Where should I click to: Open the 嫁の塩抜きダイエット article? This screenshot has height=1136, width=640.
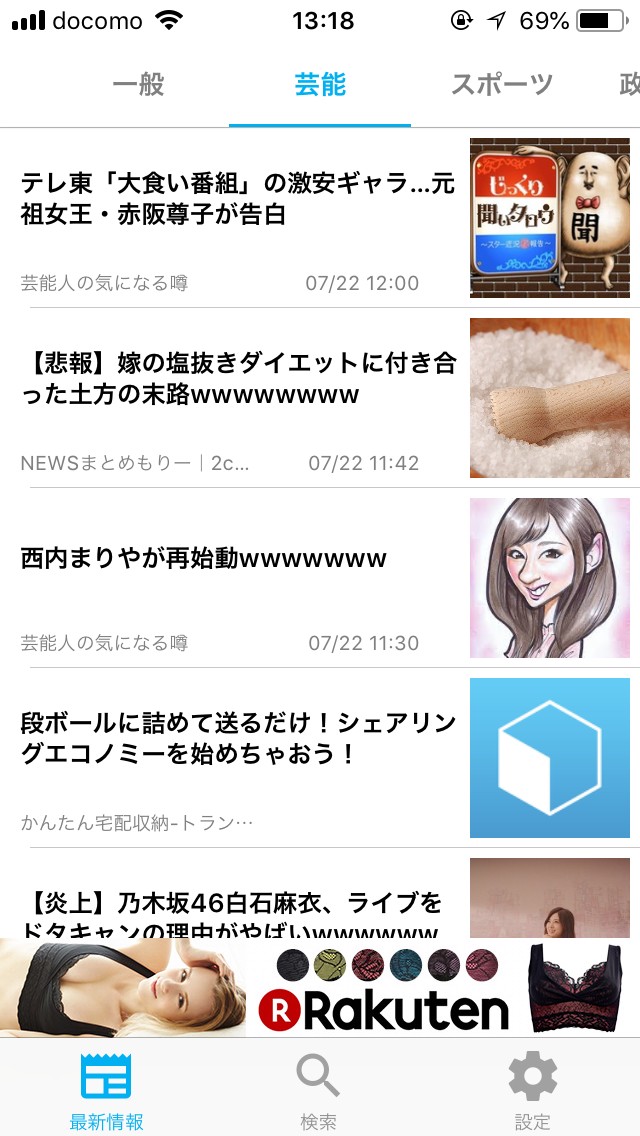click(x=238, y=378)
